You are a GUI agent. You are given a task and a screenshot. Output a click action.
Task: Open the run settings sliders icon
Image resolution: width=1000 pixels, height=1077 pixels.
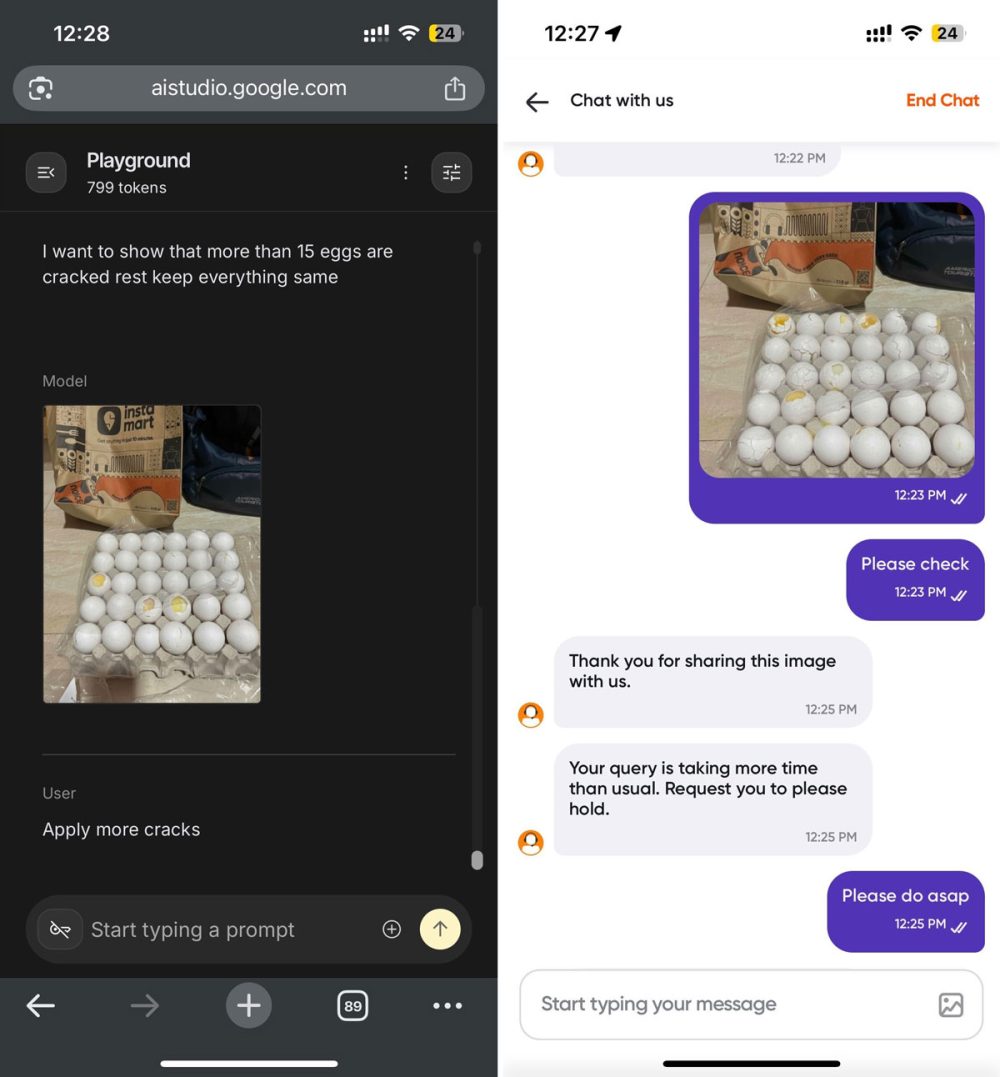tap(452, 172)
